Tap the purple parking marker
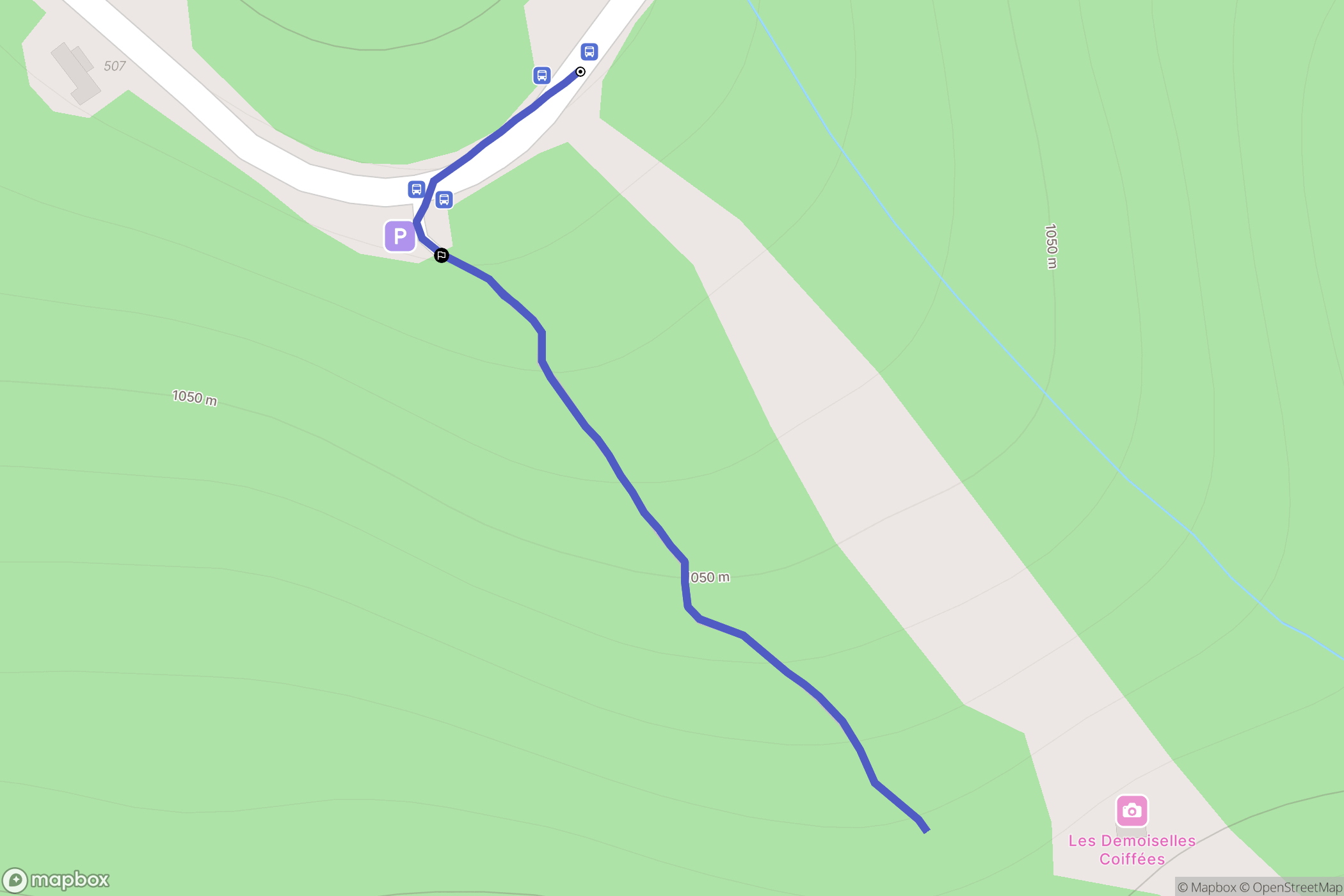This screenshot has width=1344, height=896. [400, 236]
